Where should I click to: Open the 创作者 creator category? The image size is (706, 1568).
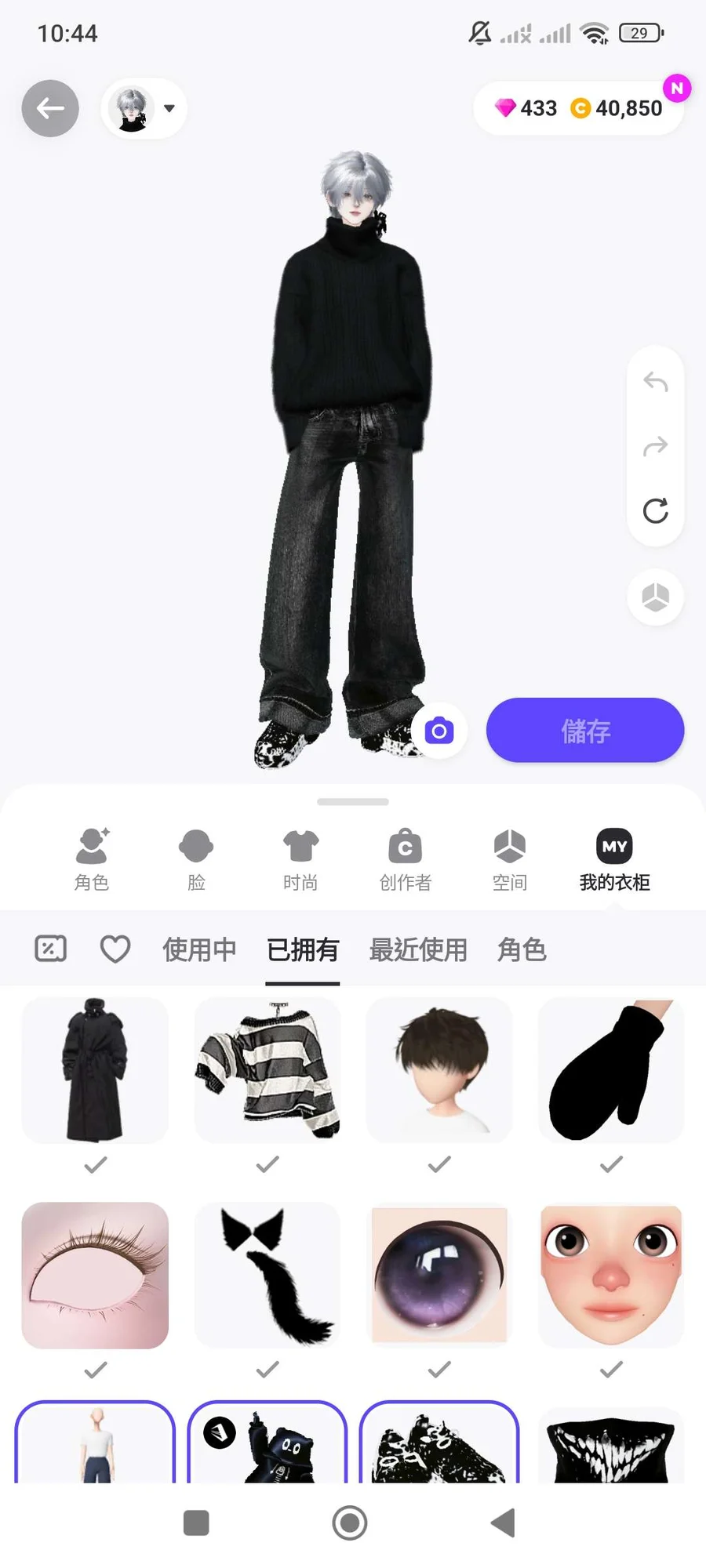pyautogui.click(x=405, y=859)
